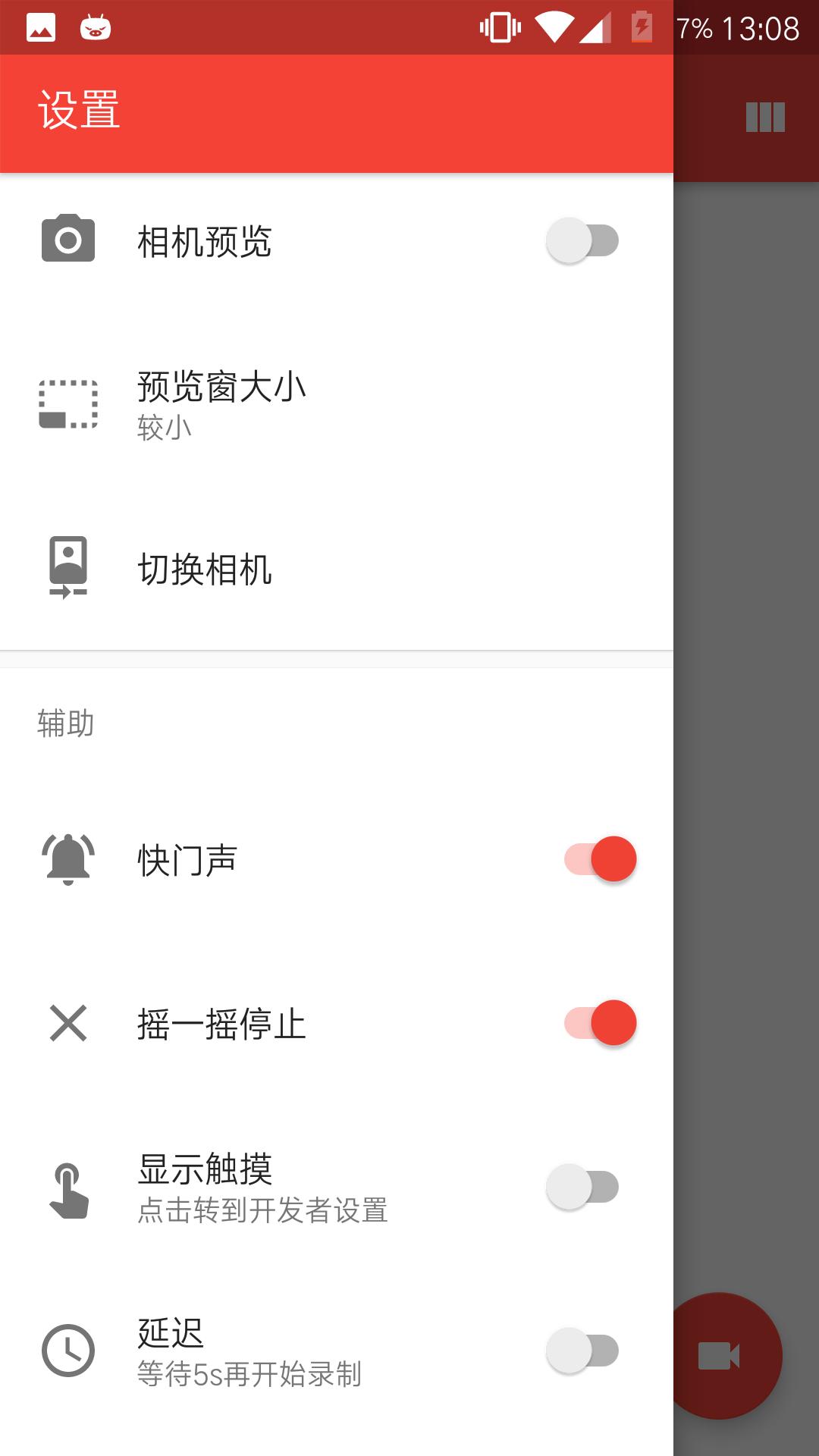Turn off 快门声 toggle
The width and height of the screenshot is (819, 1456).
coord(600,859)
